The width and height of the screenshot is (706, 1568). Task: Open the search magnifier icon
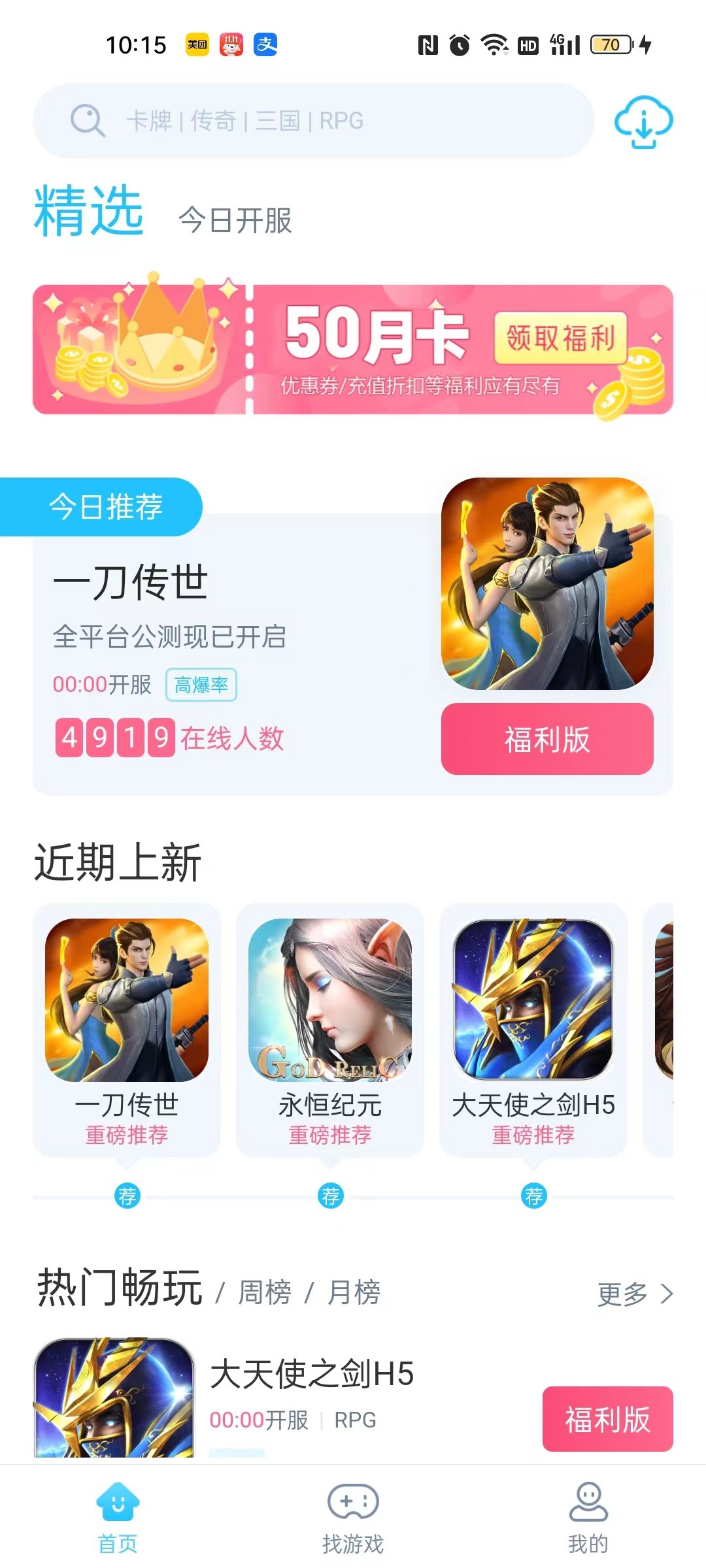pyautogui.click(x=88, y=120)
